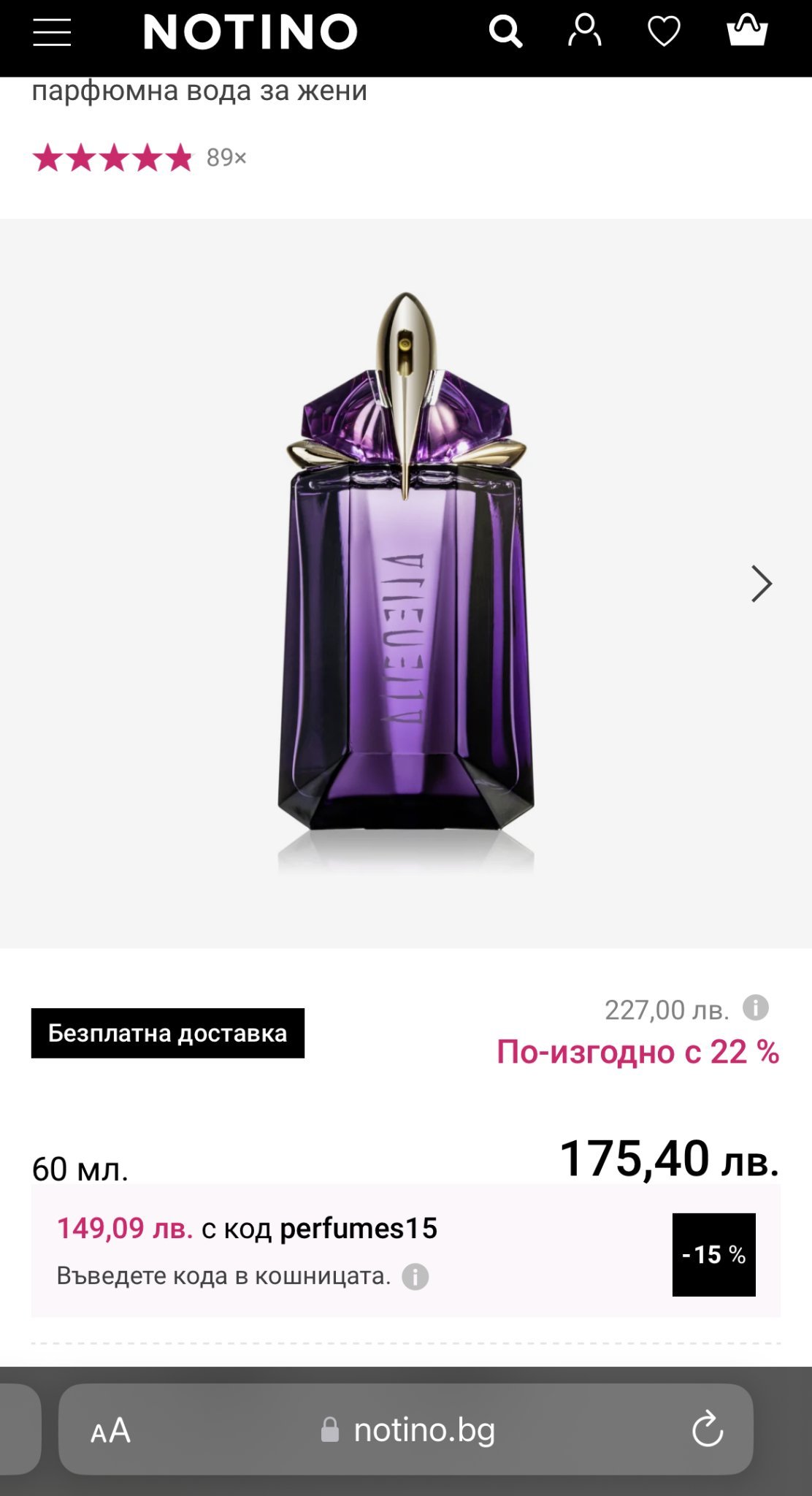Show info about the 227,00 лв. price

(756, 1008)
